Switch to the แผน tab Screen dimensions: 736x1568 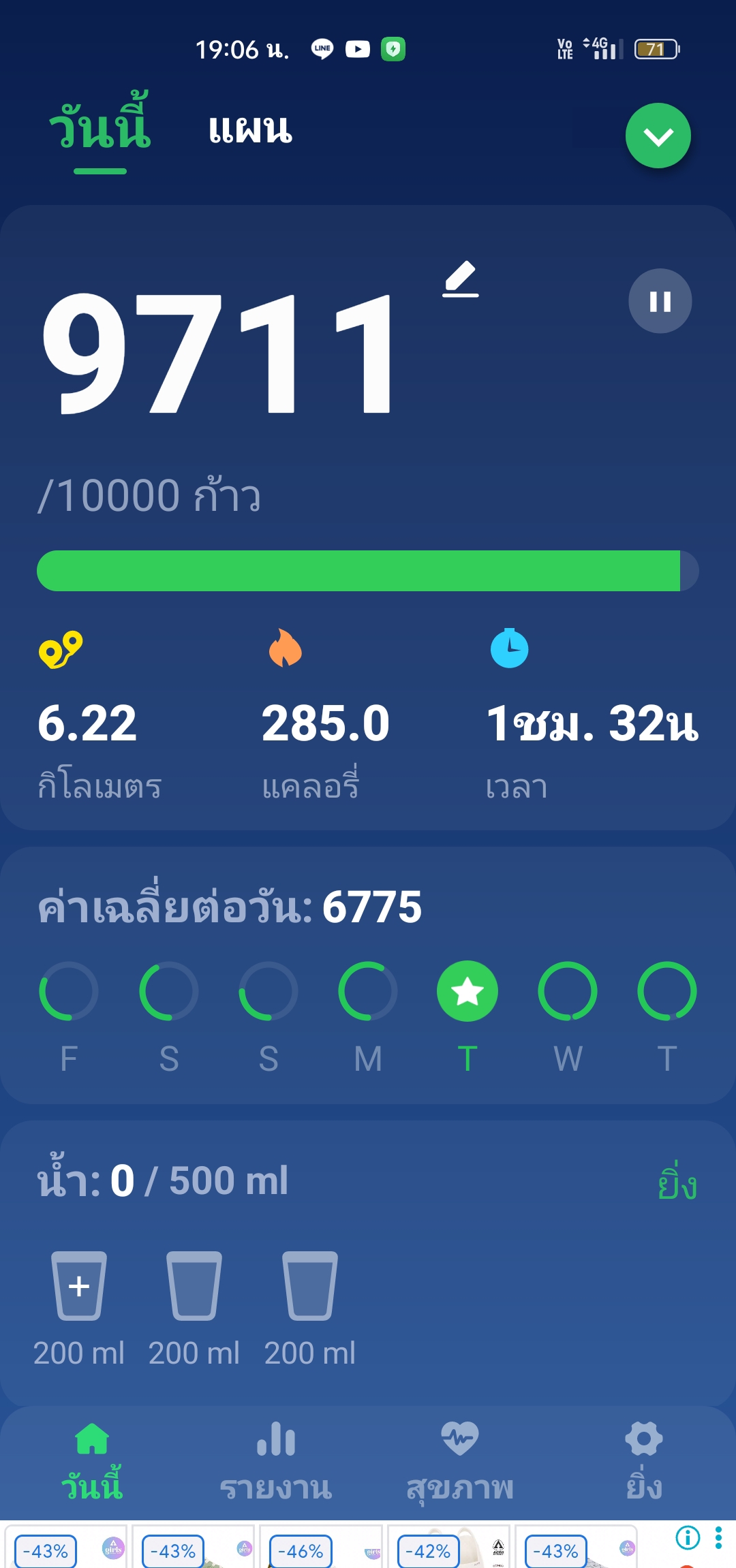coord(250,129)
